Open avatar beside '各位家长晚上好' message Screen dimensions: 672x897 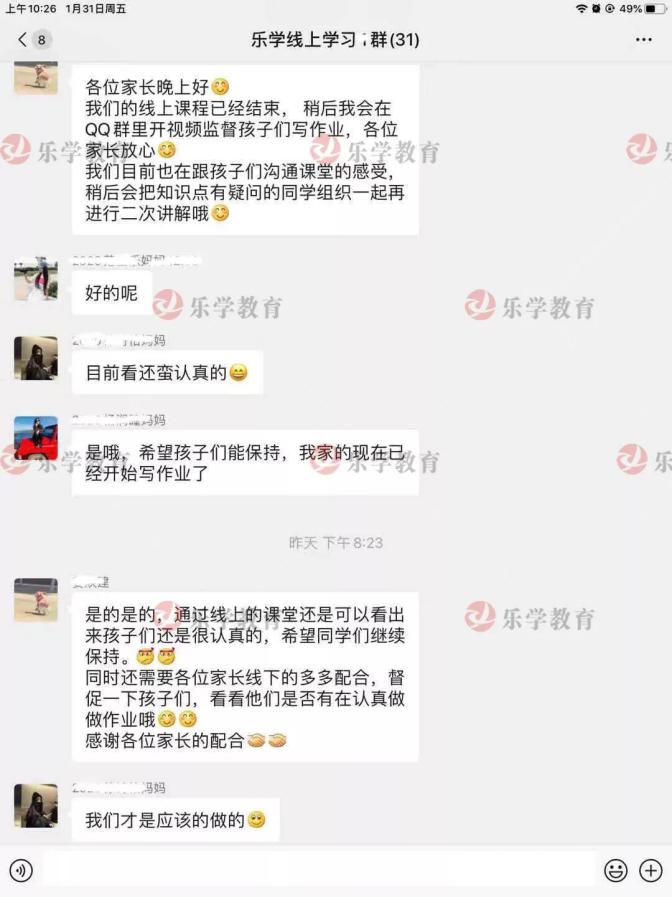click(35, 78)
